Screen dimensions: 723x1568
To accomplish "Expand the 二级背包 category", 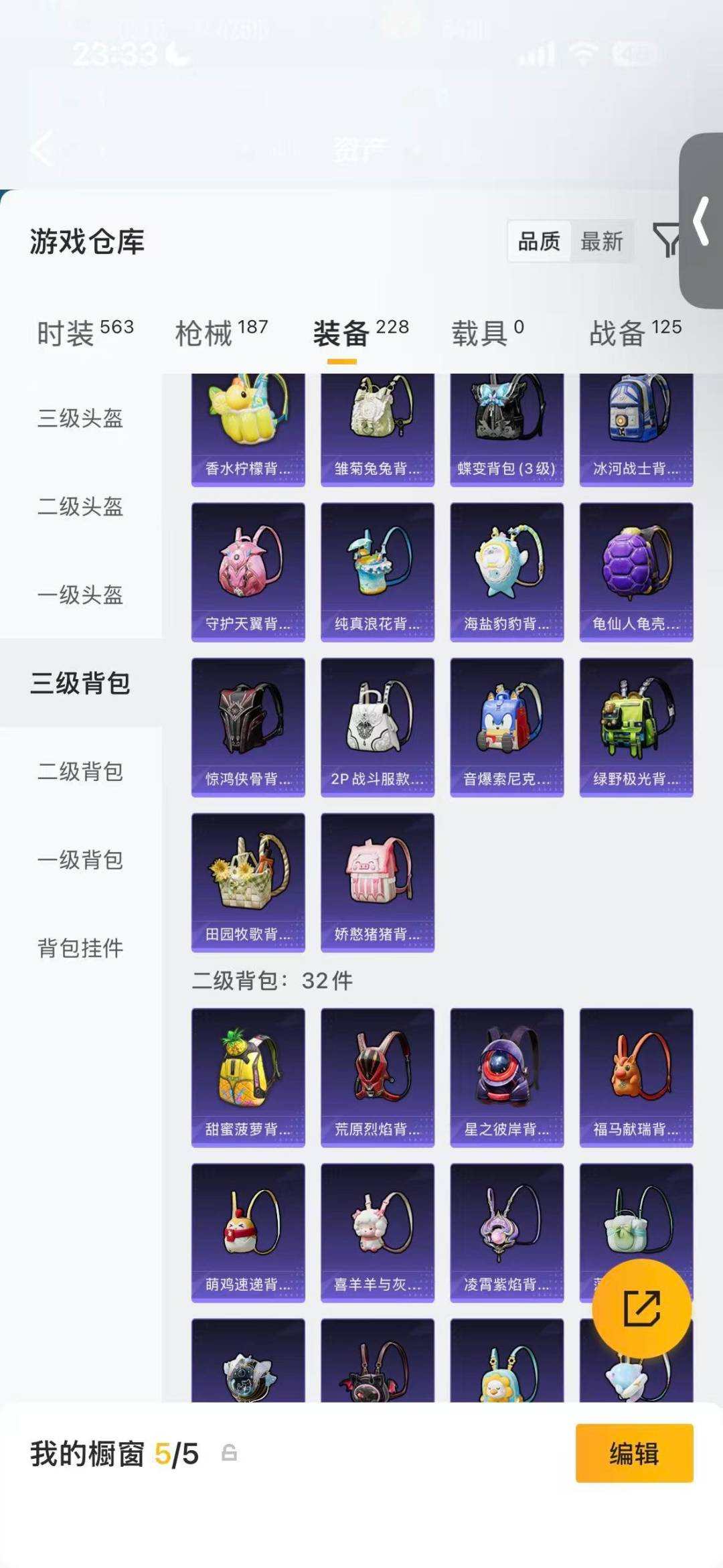I will tap(80, 772).
